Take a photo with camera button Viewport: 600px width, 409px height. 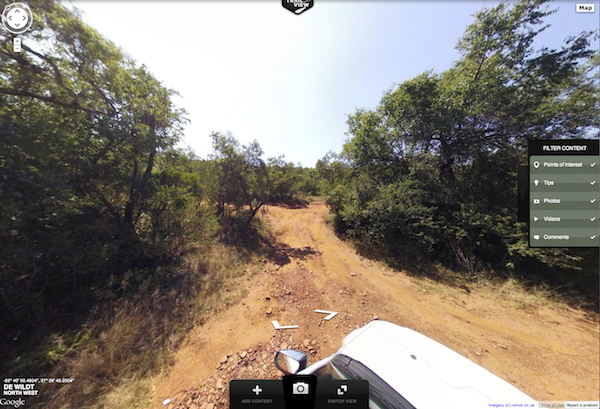[298, 389]
